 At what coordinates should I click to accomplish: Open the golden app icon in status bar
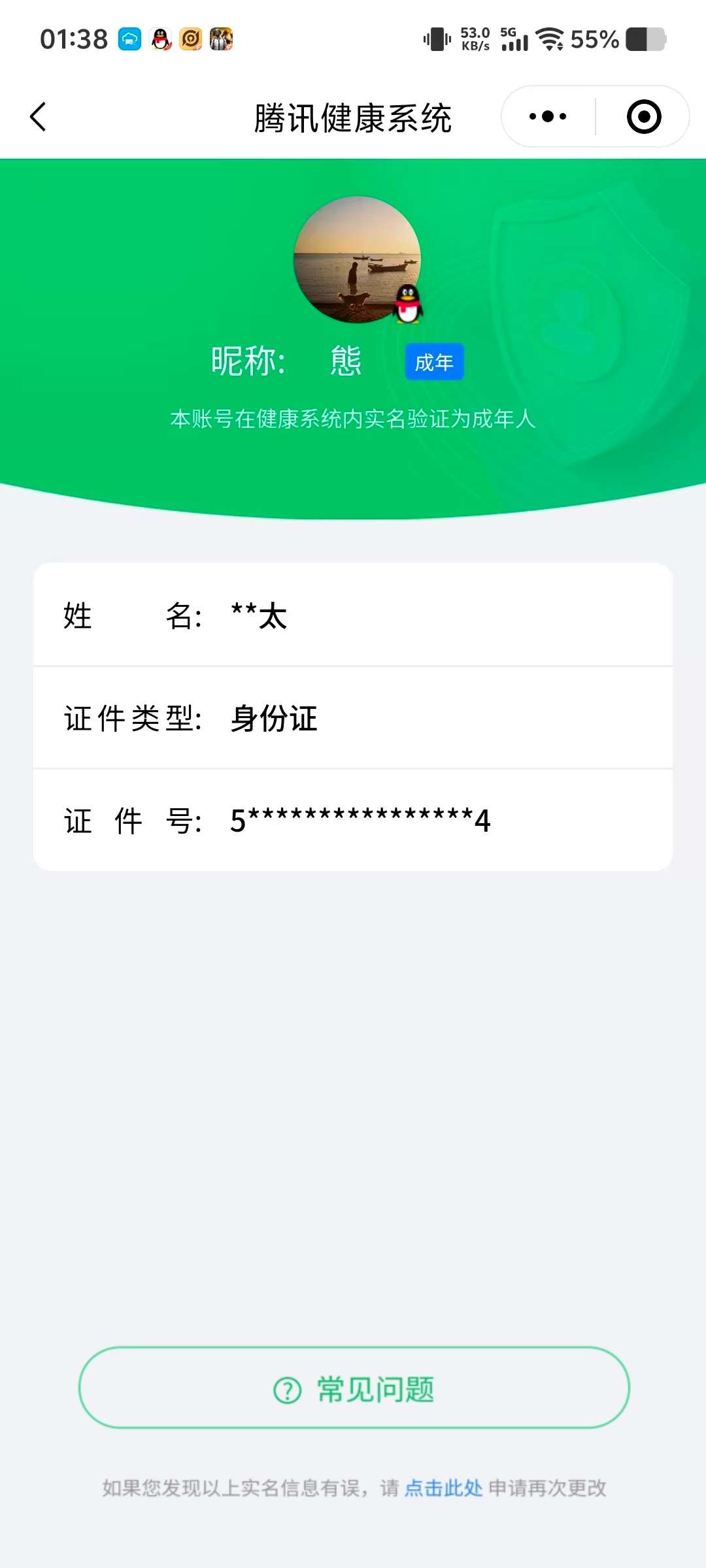(190, 39)
